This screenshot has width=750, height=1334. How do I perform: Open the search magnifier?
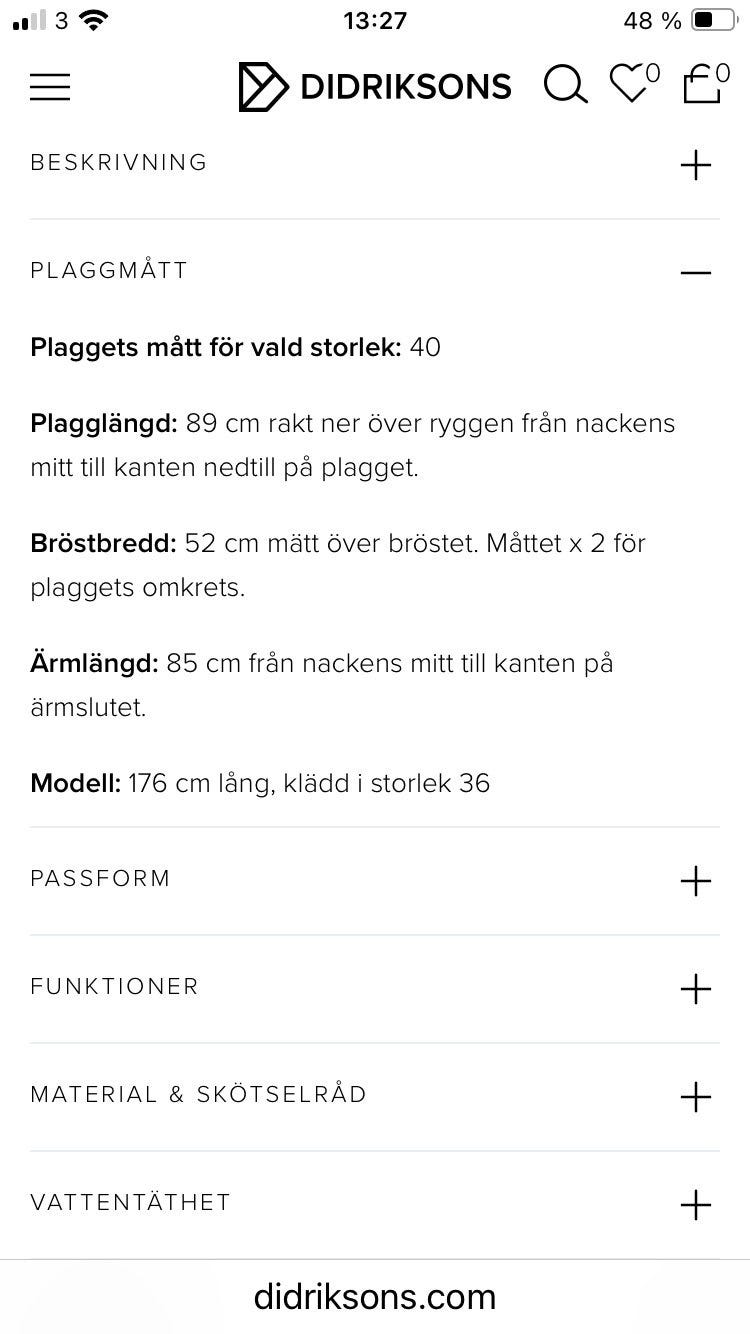click(566, 86)
